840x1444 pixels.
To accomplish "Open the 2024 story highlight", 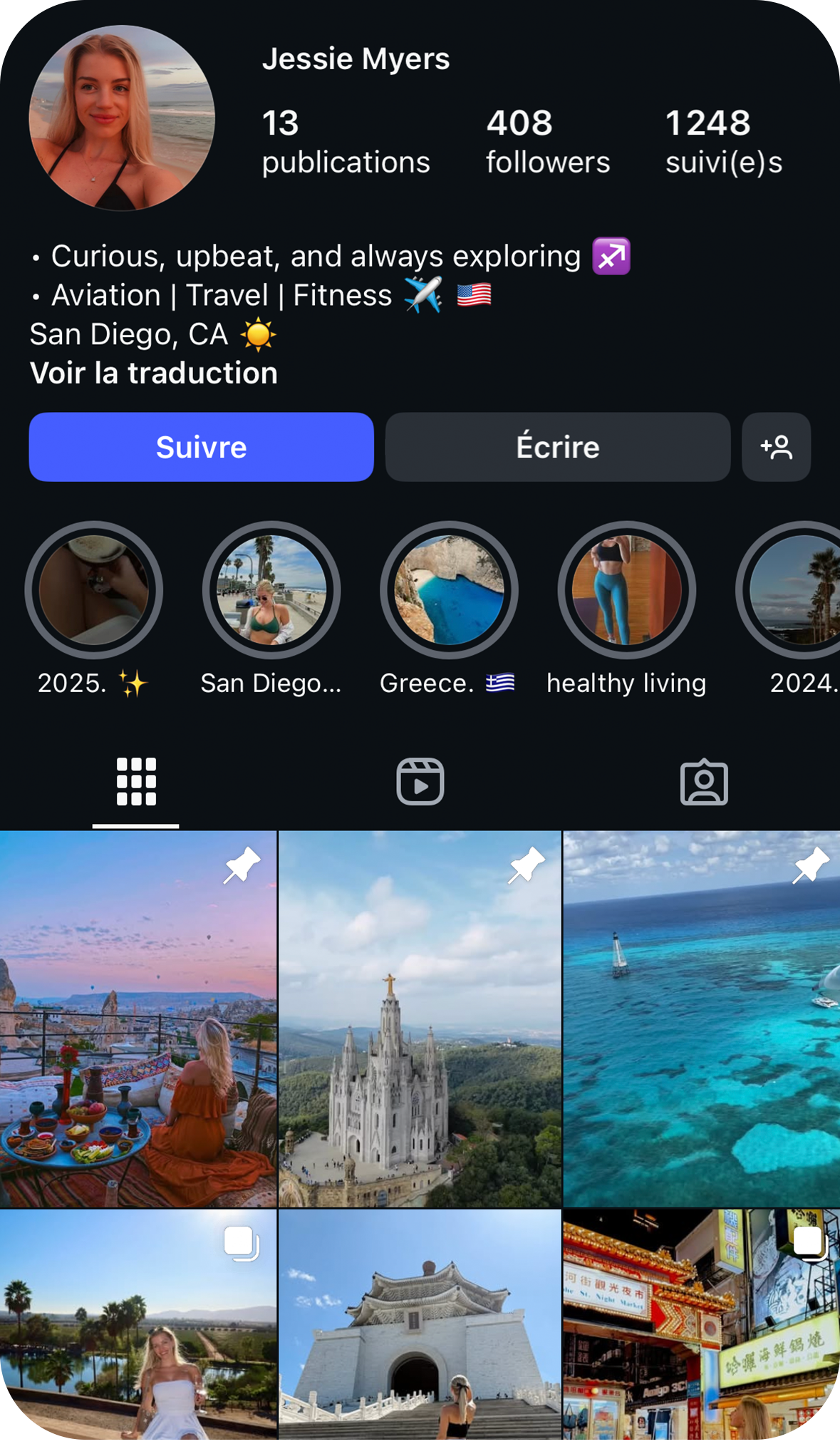I will coord(794,590).
